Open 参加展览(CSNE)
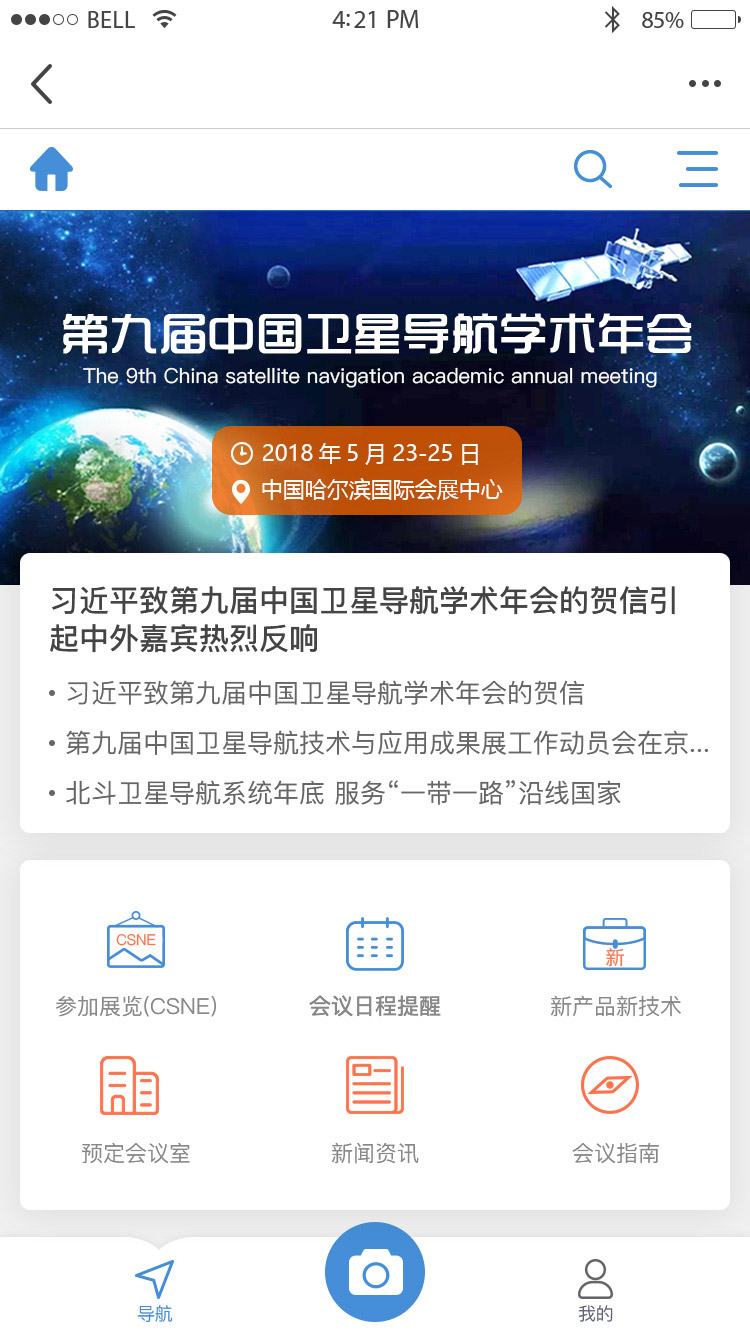This screenshot has height=1334, width=750. pyautogui.click(x=136, y=964)
